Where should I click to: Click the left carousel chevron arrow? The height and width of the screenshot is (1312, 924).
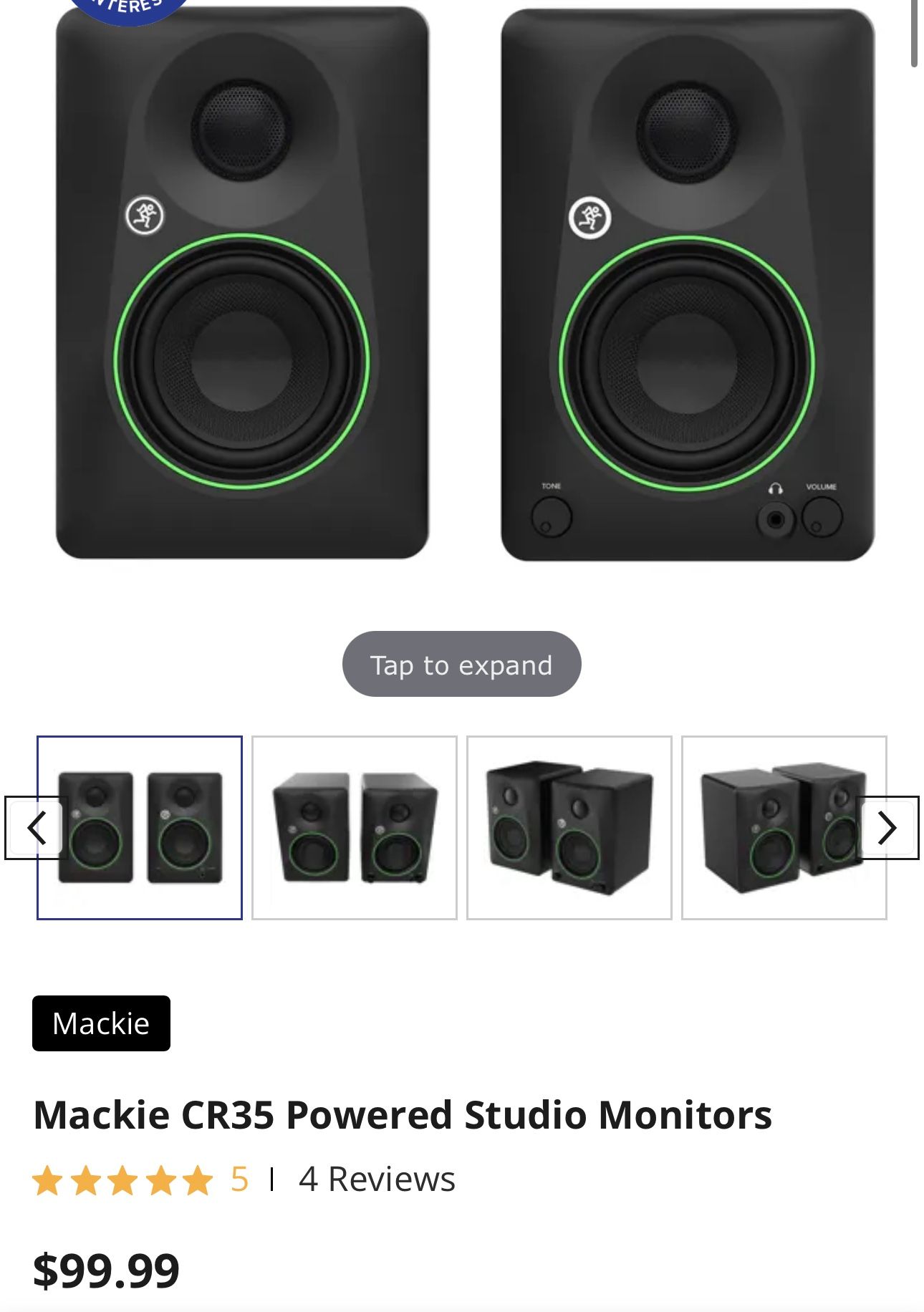37,827
